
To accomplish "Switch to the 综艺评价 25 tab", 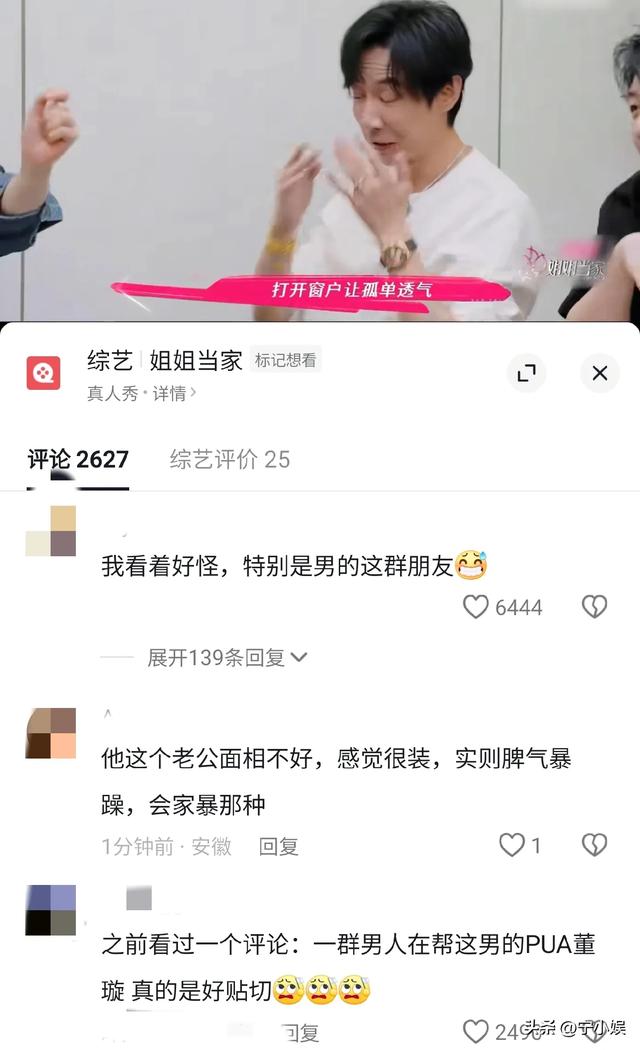I will (x=230, y=459).
